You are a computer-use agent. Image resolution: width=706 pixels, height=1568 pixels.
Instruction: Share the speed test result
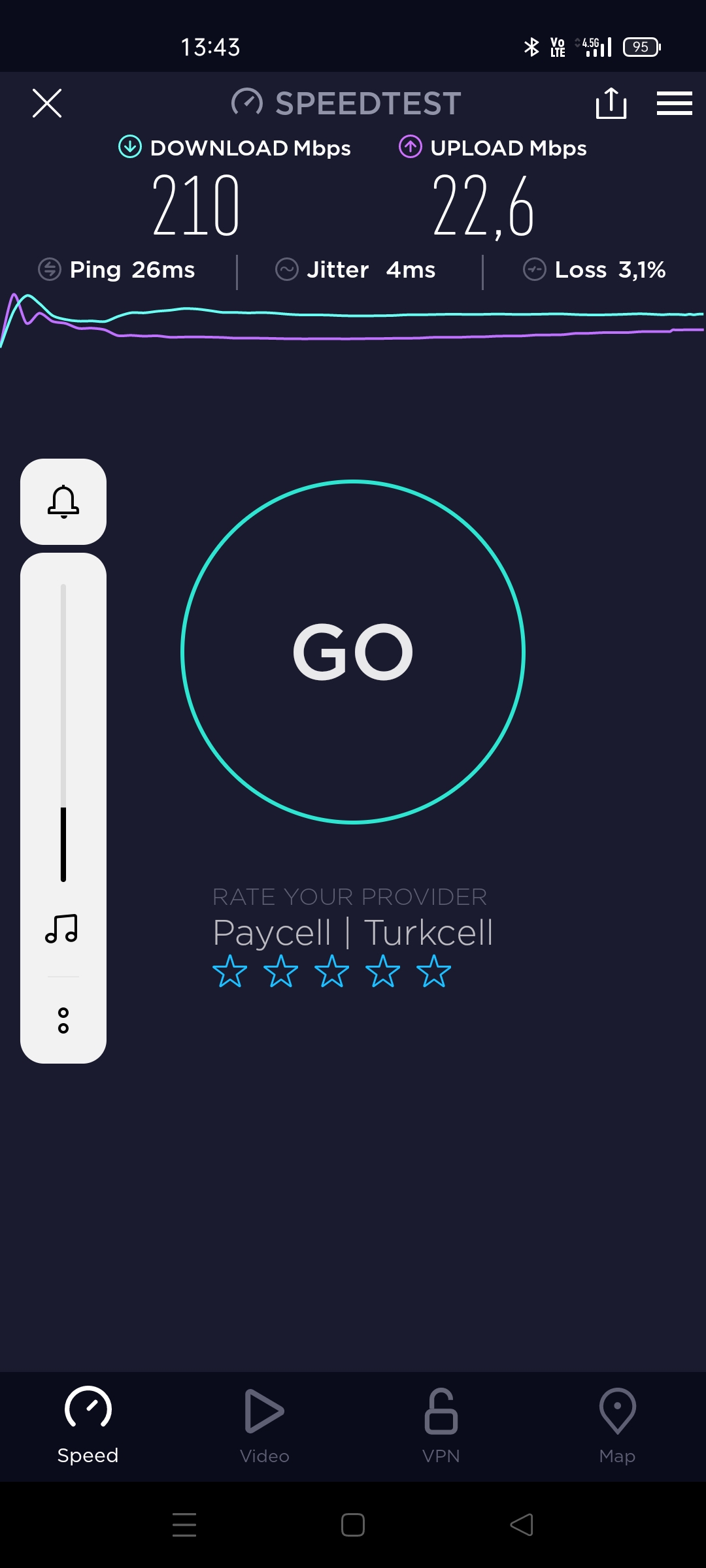click(x=611, y=103)
